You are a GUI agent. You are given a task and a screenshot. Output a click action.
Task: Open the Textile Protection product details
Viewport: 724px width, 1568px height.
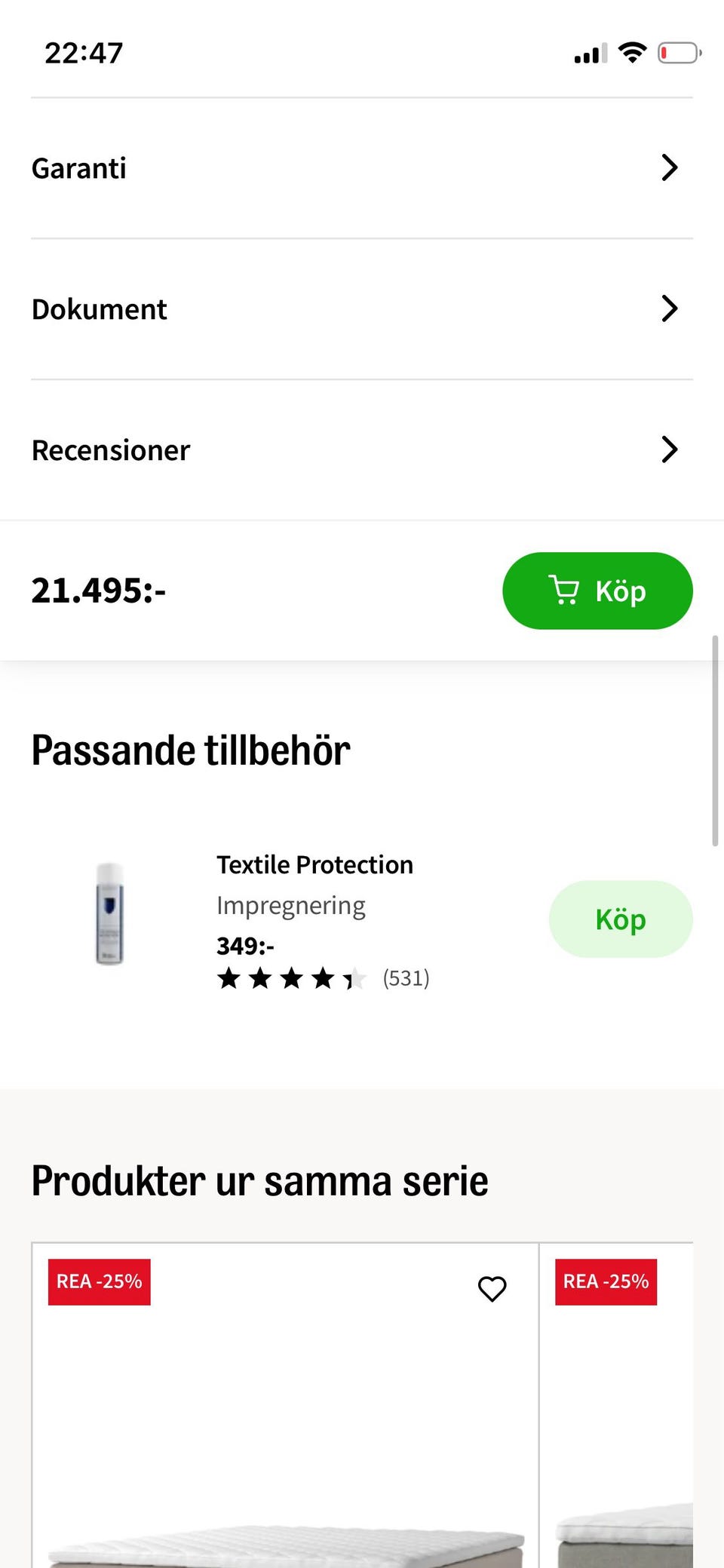[x=314, y=865]
